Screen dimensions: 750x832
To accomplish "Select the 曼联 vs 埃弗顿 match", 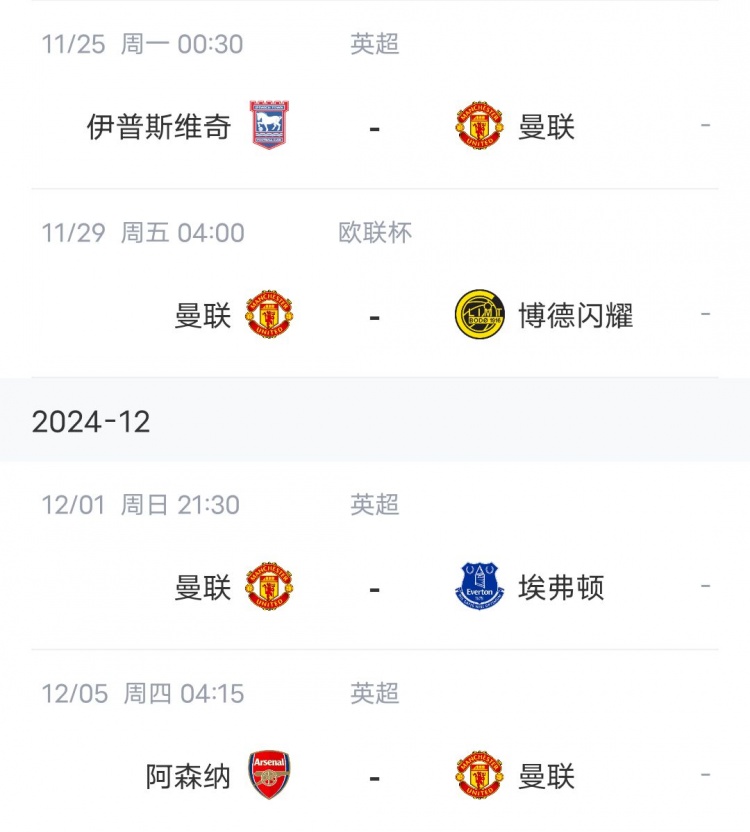I will coord(374,588).
